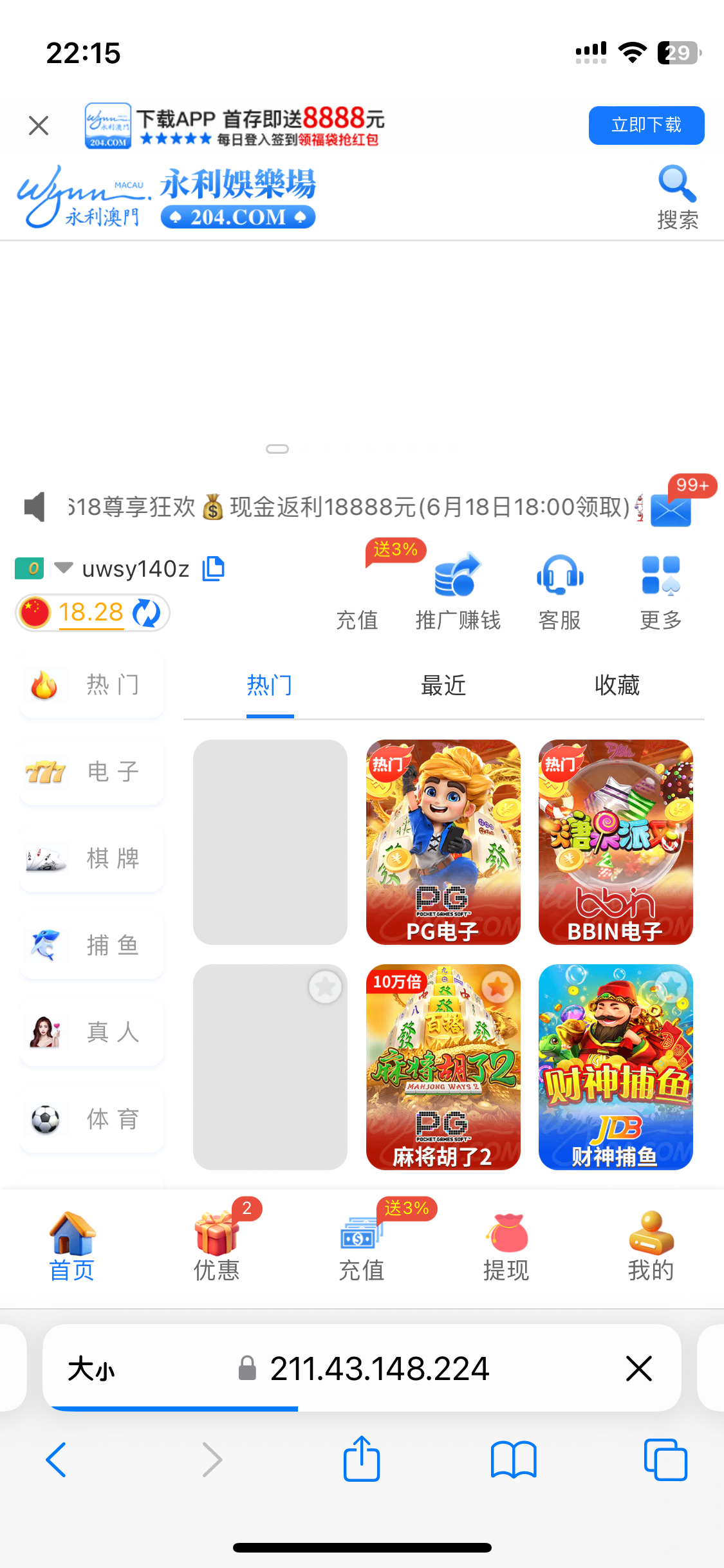Open the PG电子 game tile
The image size is (724, 1568).
point(443,842)
